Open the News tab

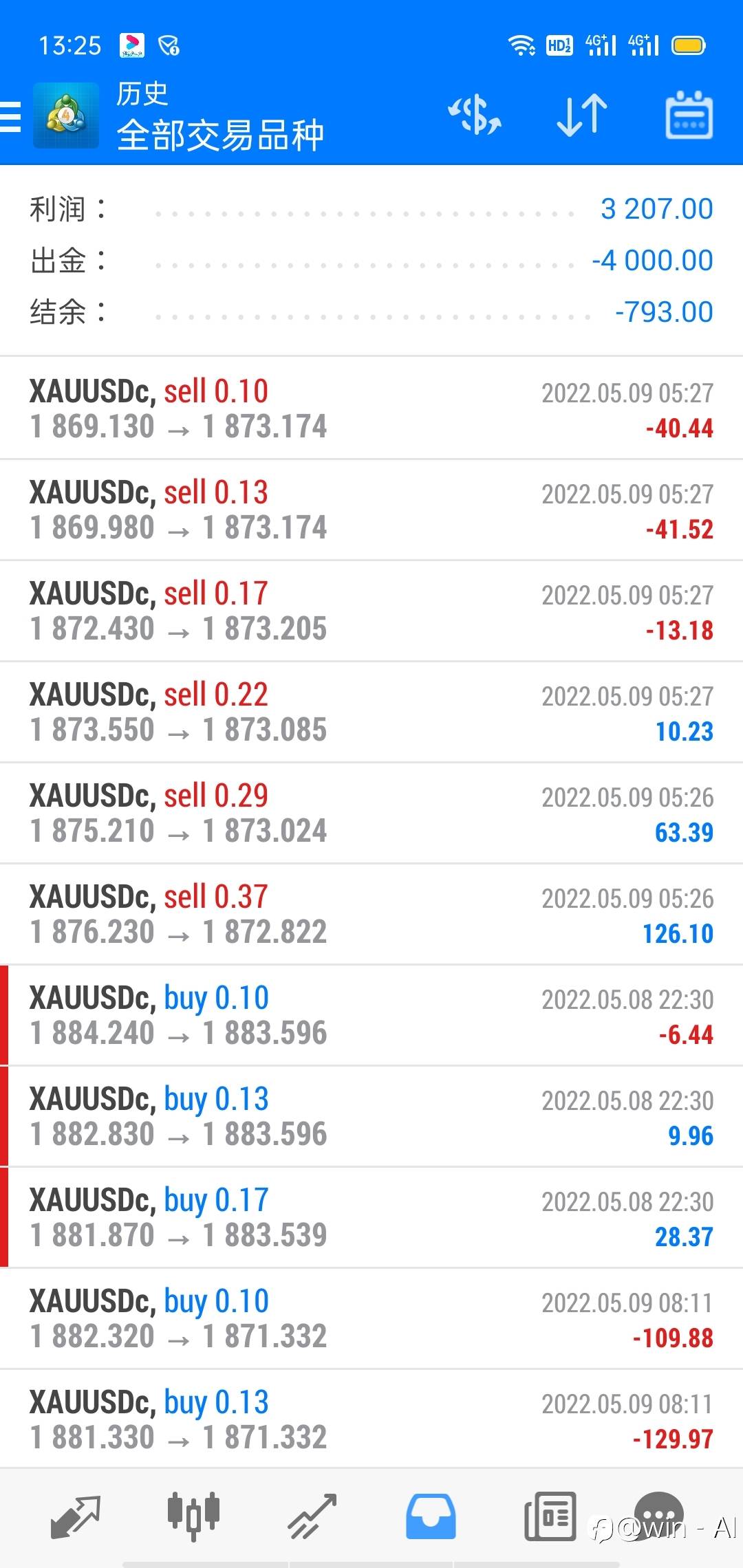[x=550, y=1517]
